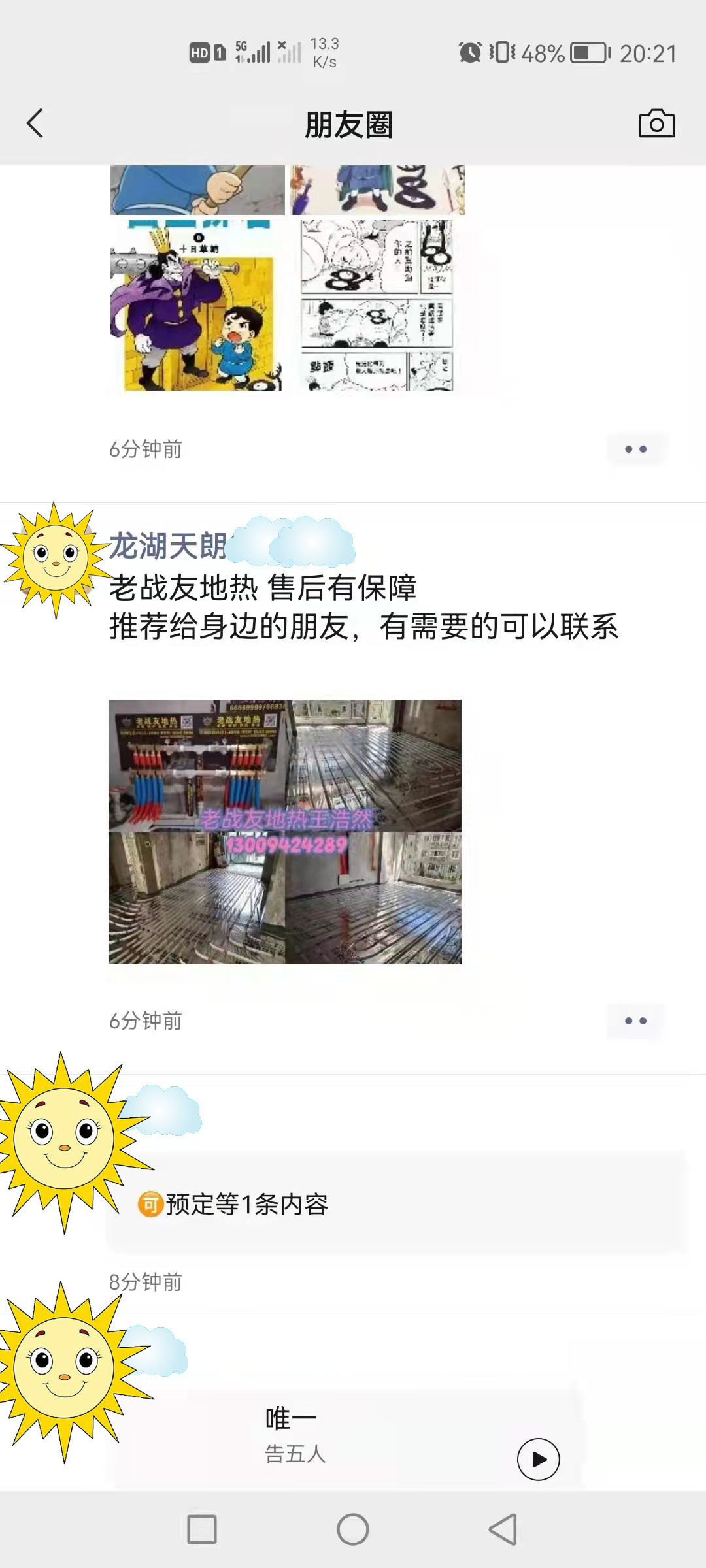Play the song 唯一 by 告五人
The image size is (706, 1568).
pyautogui.click(x=538, y=1459)
